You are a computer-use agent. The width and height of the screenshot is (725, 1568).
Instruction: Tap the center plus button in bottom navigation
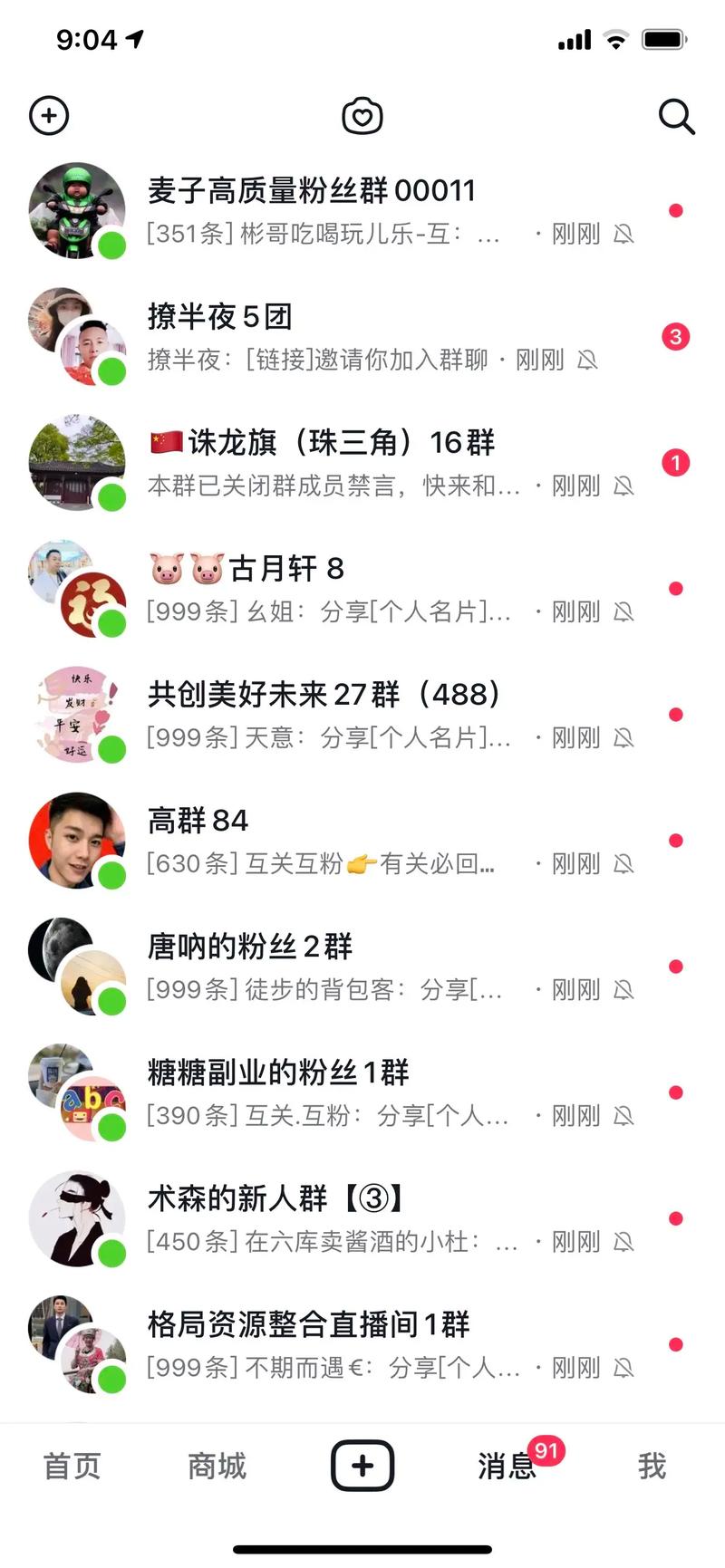click(x=362, y=1465)
